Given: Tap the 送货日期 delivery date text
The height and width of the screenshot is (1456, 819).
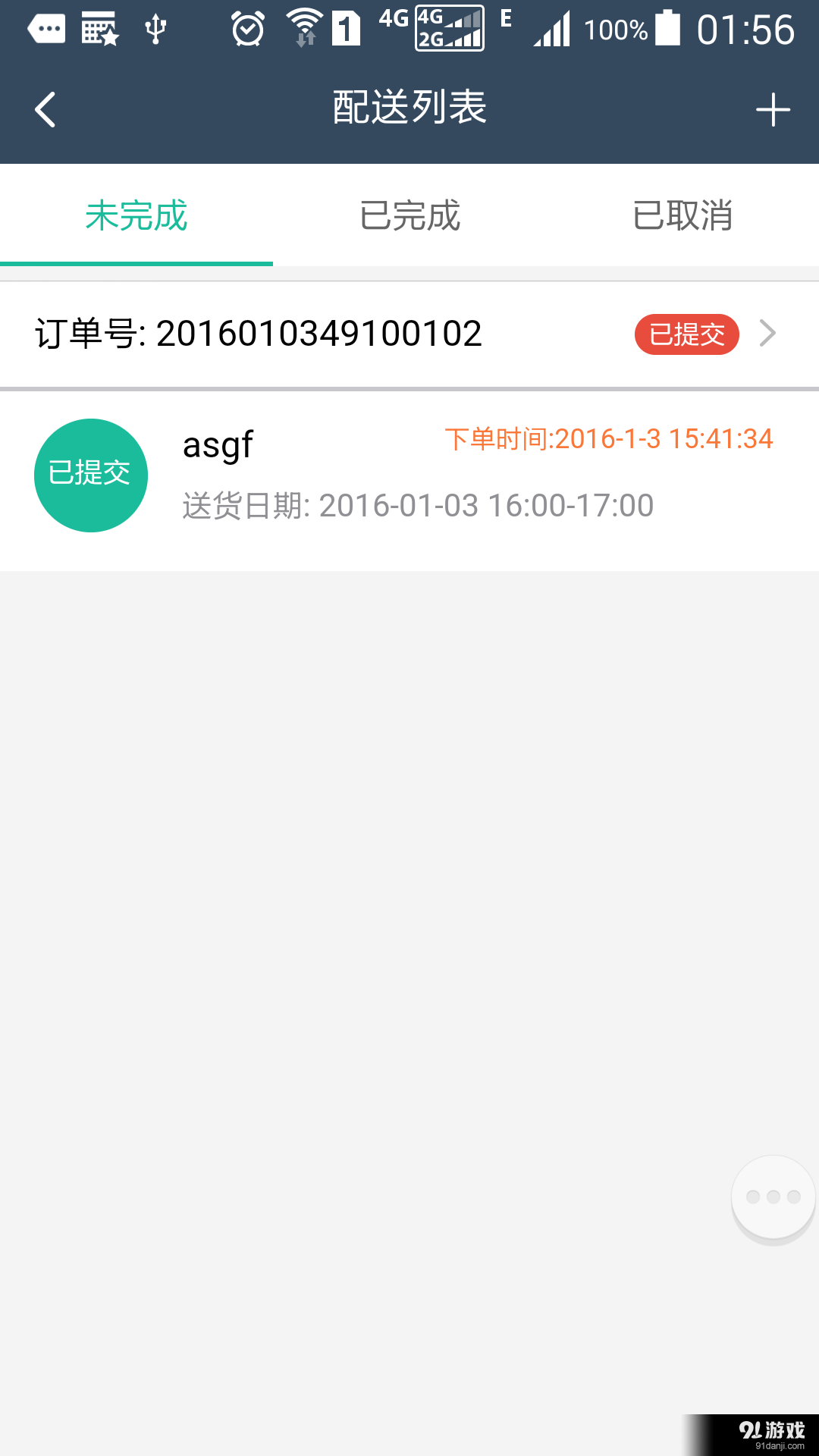Looking at the screenshot, I should (x=417, y=506).
